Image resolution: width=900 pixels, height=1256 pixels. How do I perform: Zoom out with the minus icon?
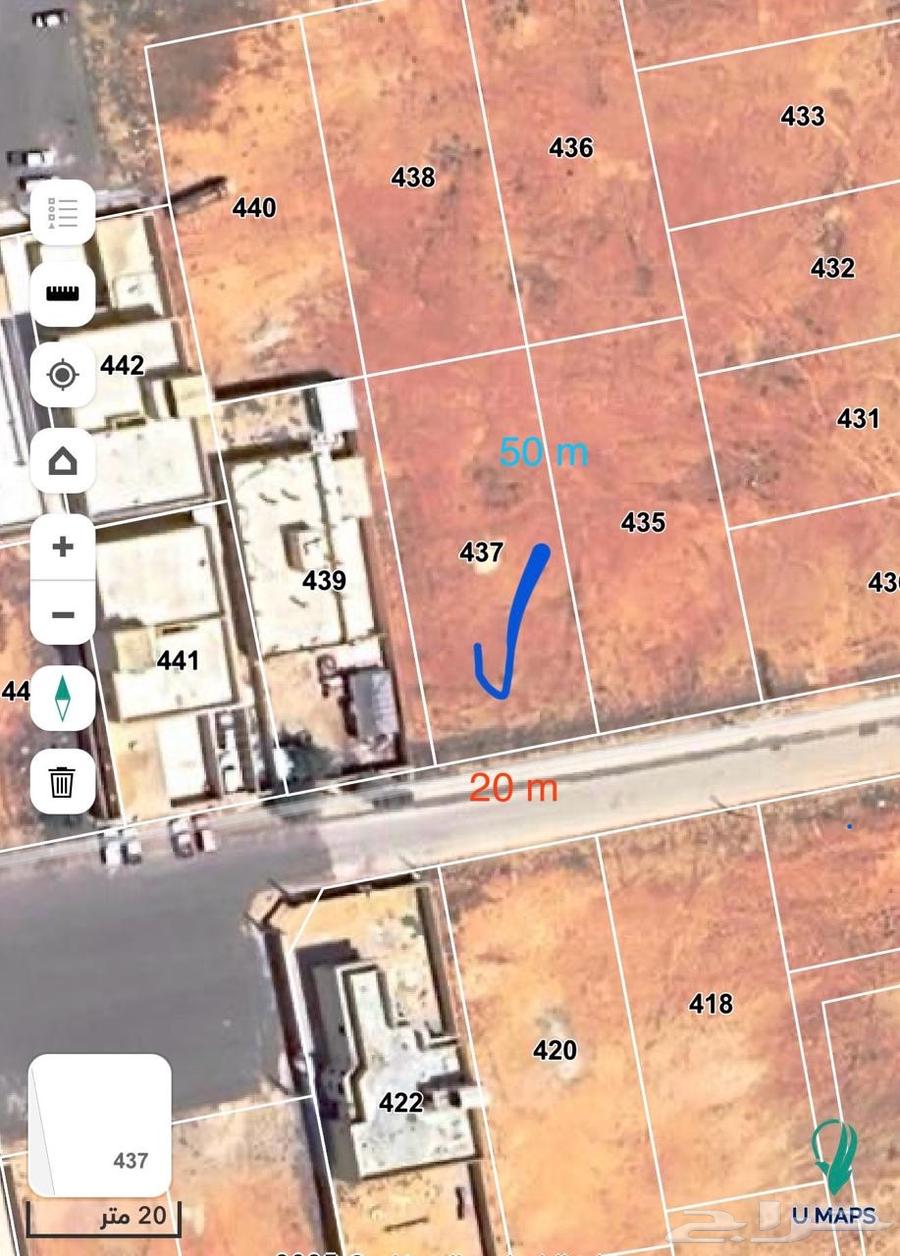pos(62,614)
